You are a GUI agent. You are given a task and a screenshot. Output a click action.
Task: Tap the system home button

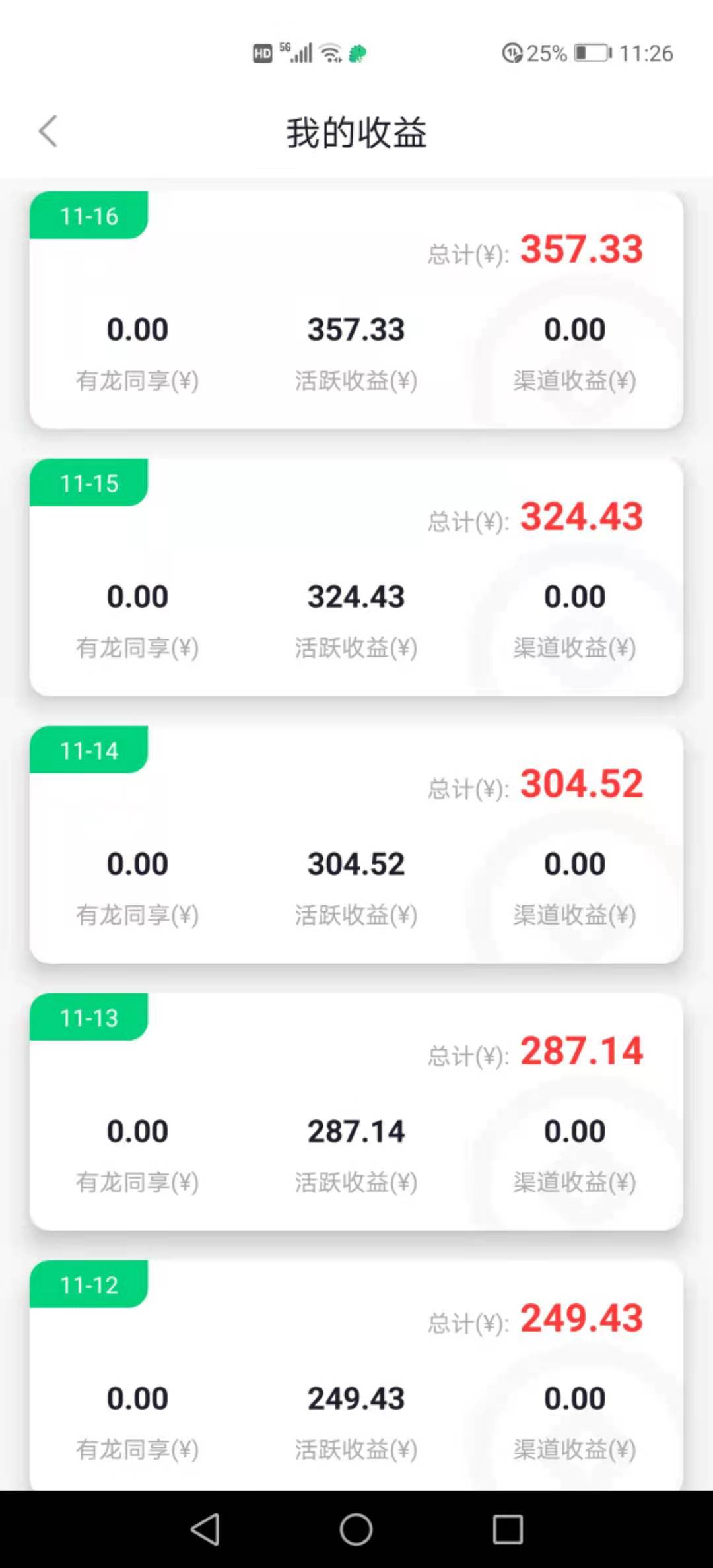pos(356,1529)
